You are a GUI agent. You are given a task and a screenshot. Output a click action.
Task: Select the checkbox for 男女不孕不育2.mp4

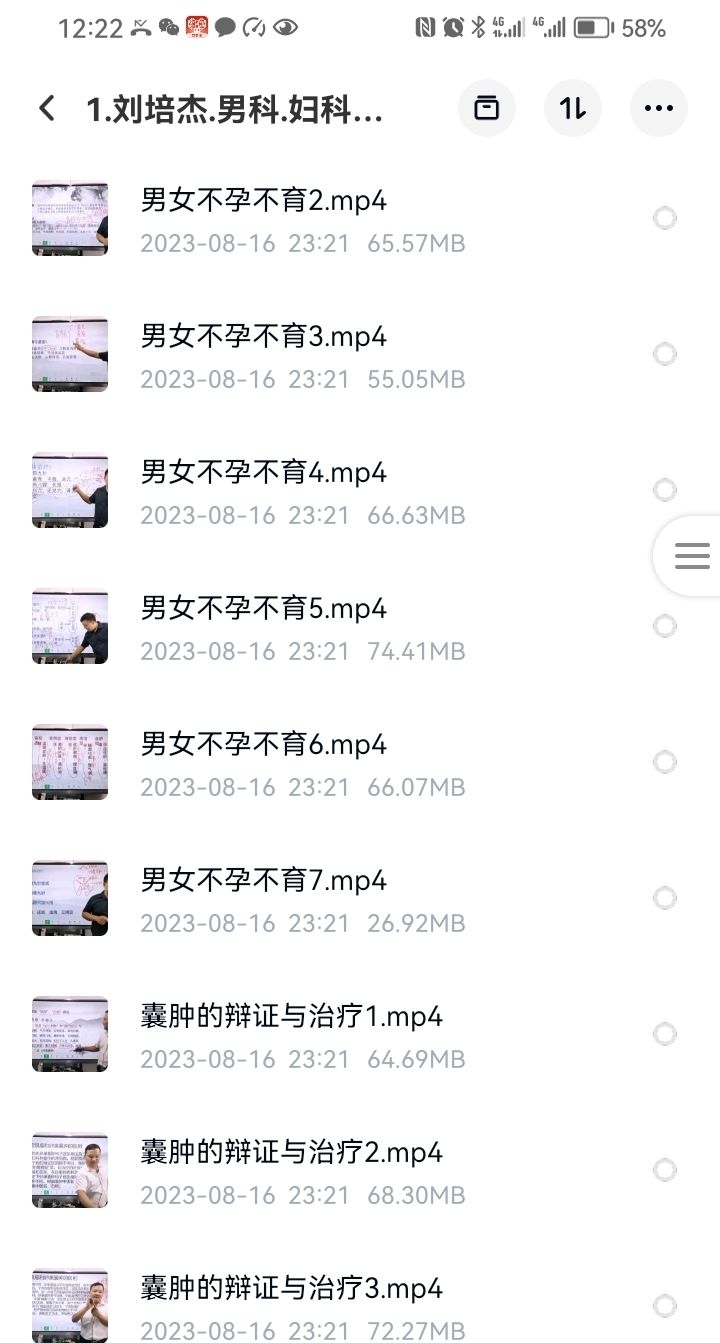tap(665, 218)
